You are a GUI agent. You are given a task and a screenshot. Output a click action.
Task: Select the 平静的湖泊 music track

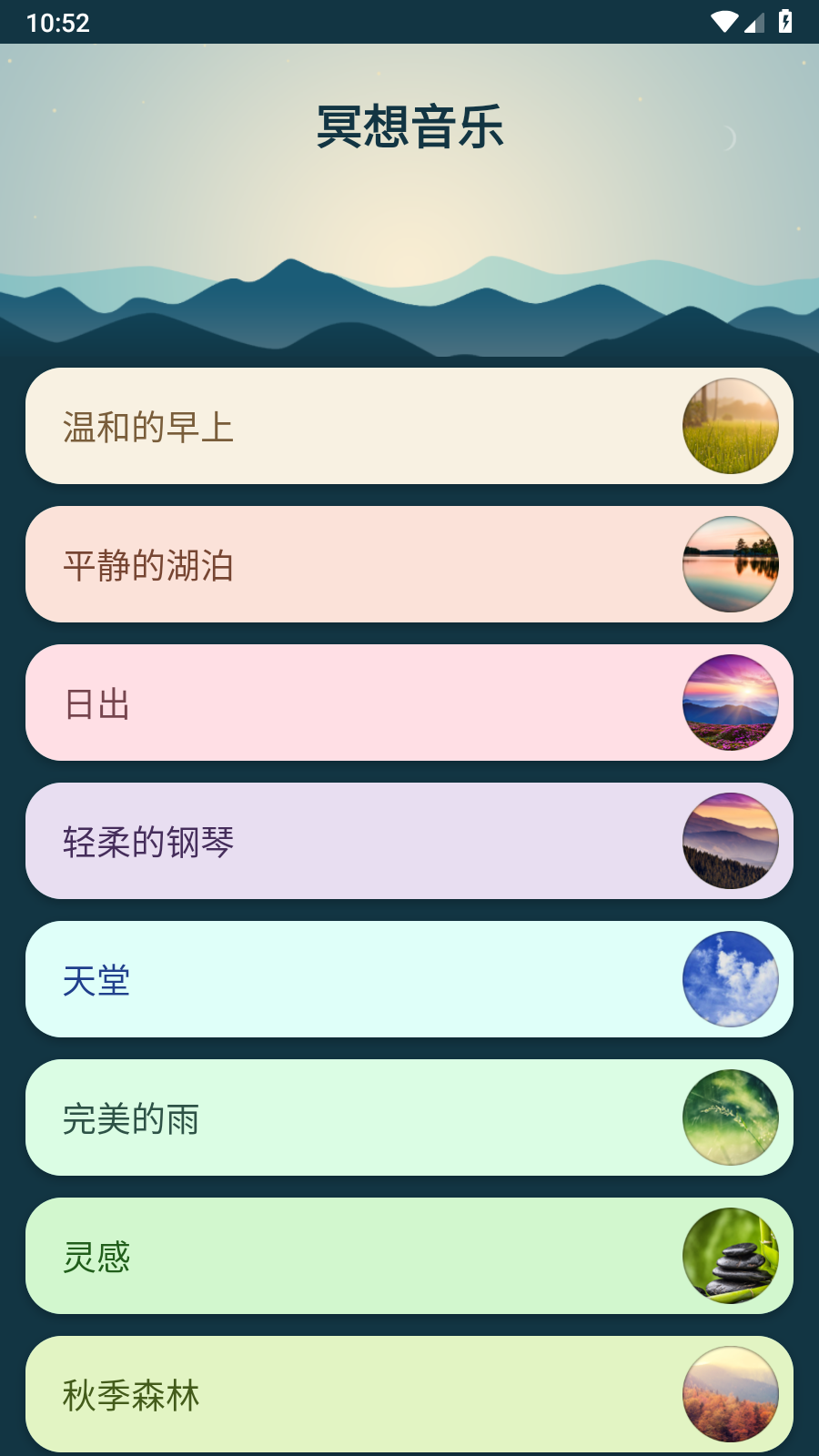point(364,564)
